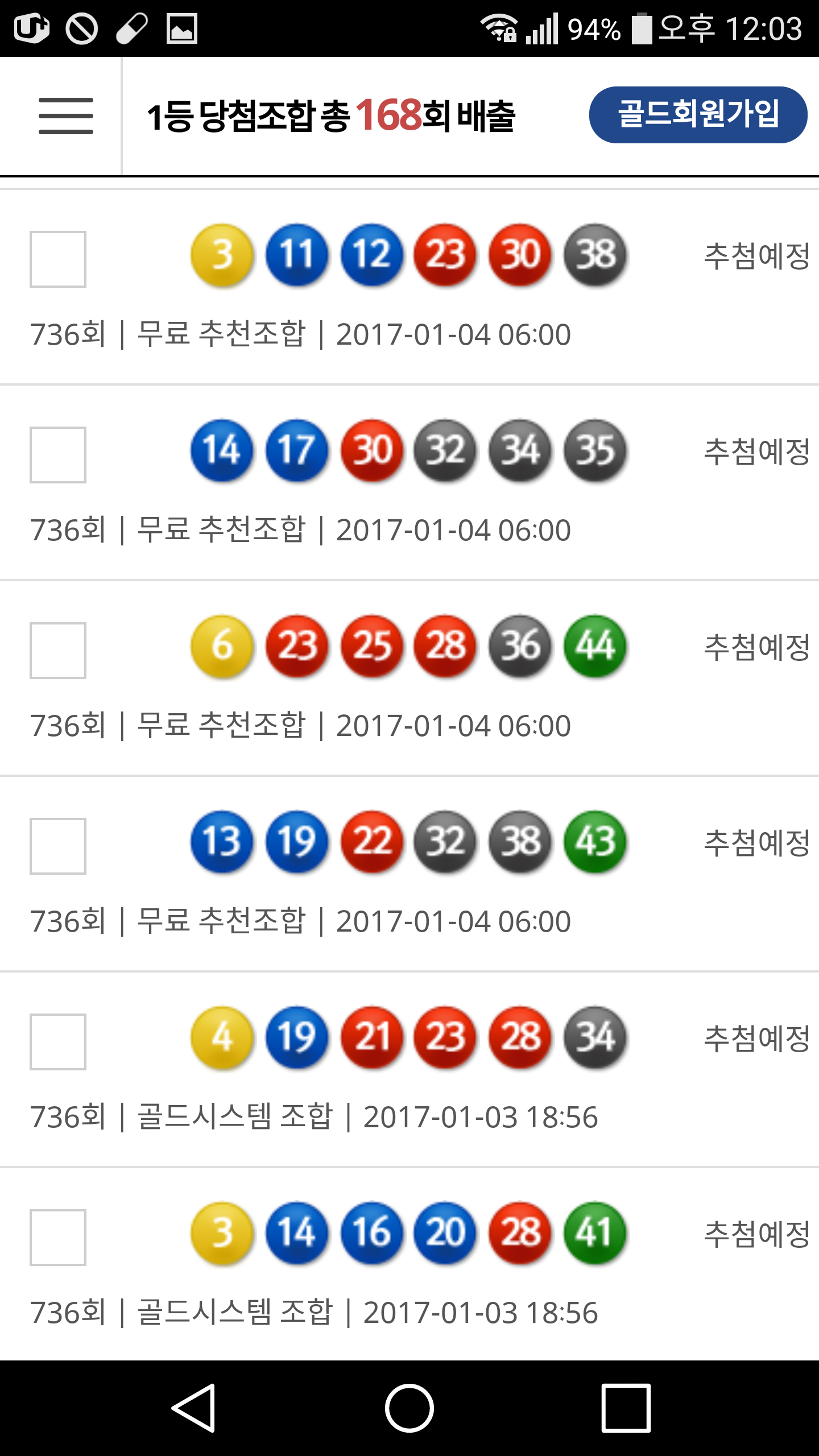Screen dimensions: 819x1456
Task: Tick the checkbox for combination 6 23 25 28 36 44
Action: coord(58,651)
